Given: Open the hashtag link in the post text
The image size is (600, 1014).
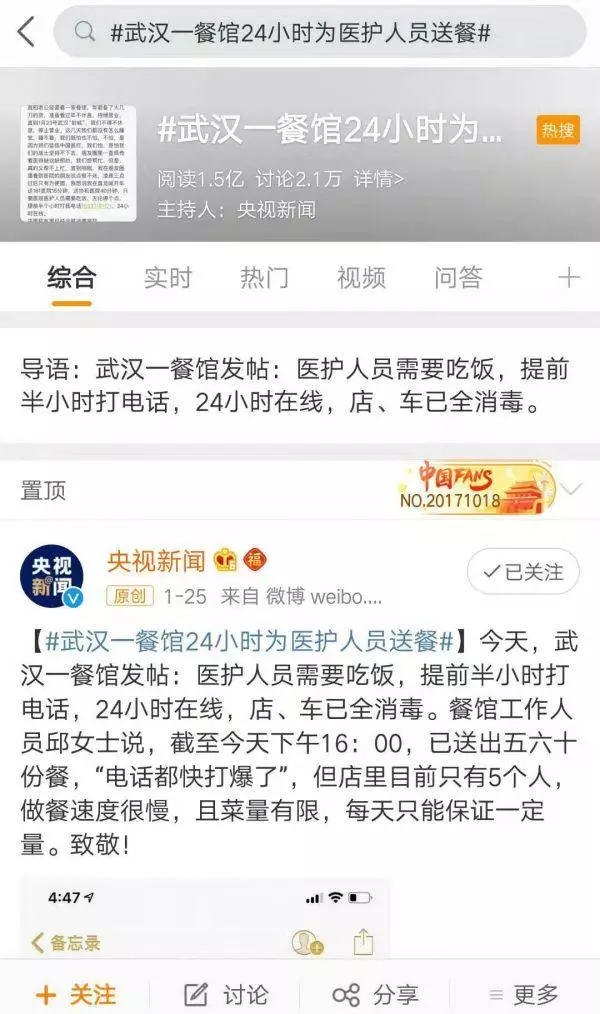Looking at the screenshot, I should [250, 640].
